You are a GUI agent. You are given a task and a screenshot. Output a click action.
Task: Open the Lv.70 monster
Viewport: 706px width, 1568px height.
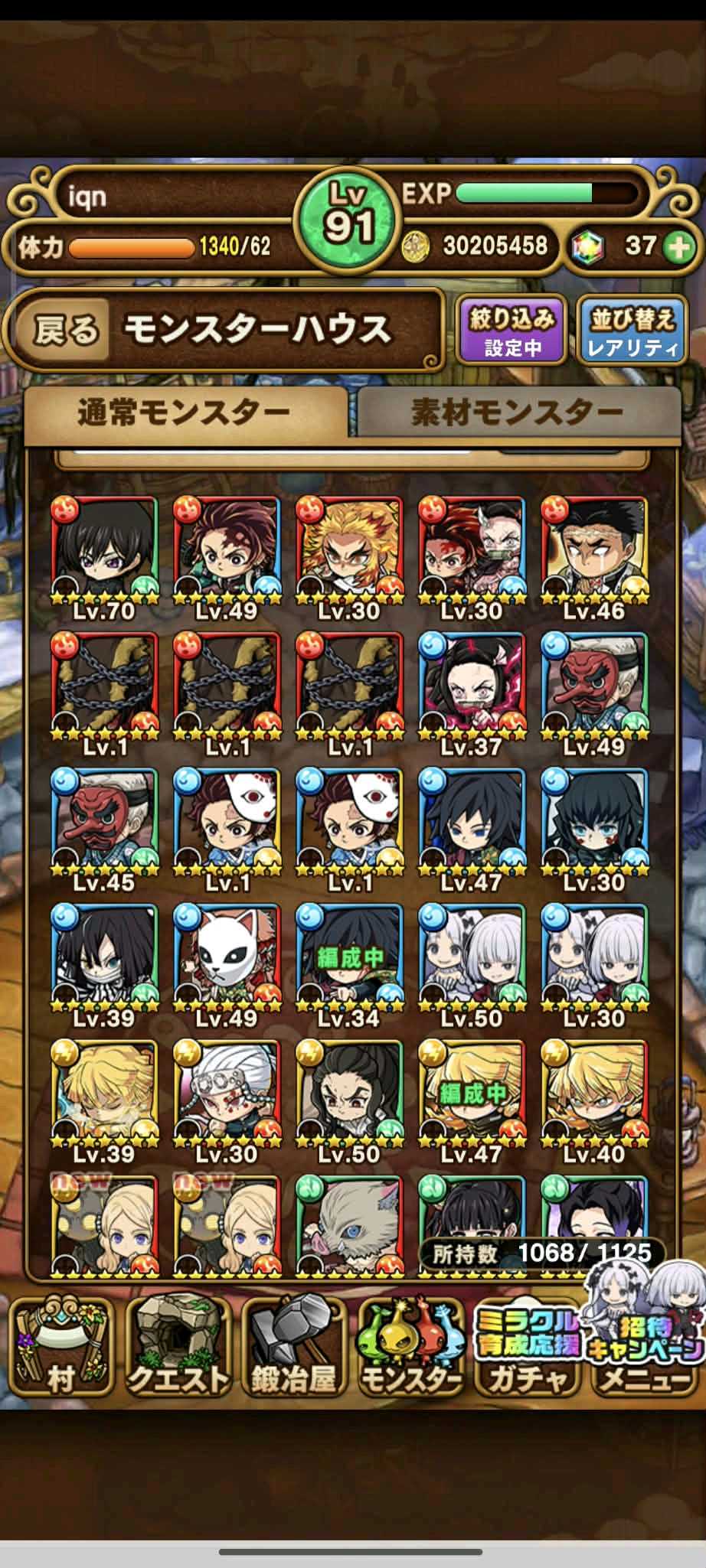click(x=104, y=557)
